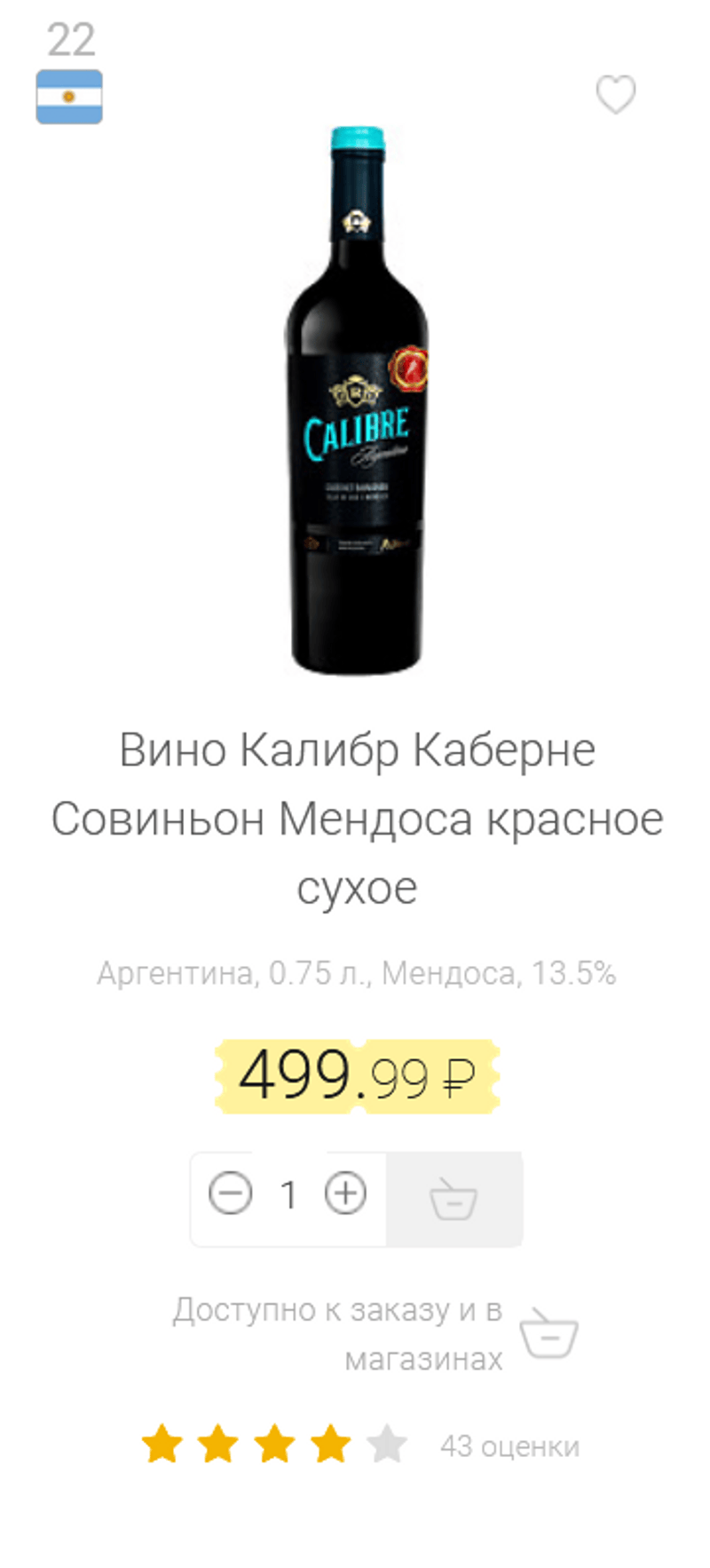Add the wine to the basket
The image size is (710, 1568).
(x=454, y=1199)
